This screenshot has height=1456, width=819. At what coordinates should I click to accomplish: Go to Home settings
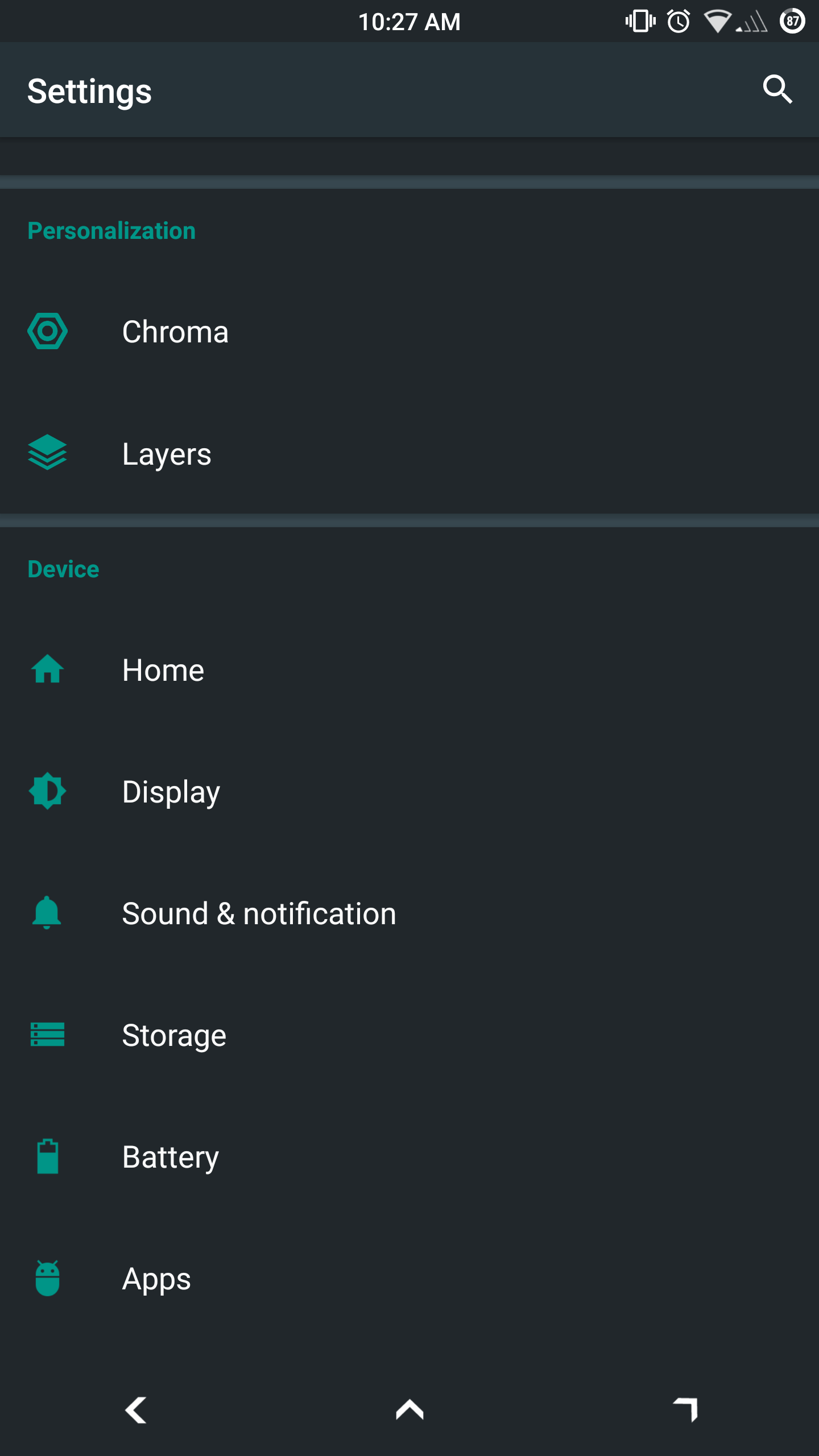click(x=163, y=670)
